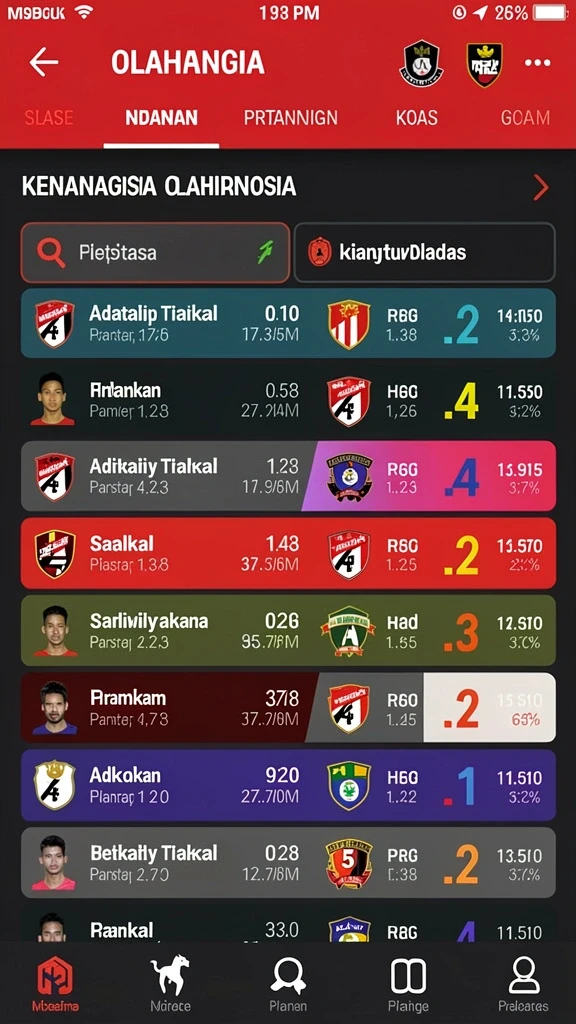Viewport: 576px width, 1024px height.
Task: Open the Sarliwilyakana row
Action: pyautogui.click(x=288, y=630)
